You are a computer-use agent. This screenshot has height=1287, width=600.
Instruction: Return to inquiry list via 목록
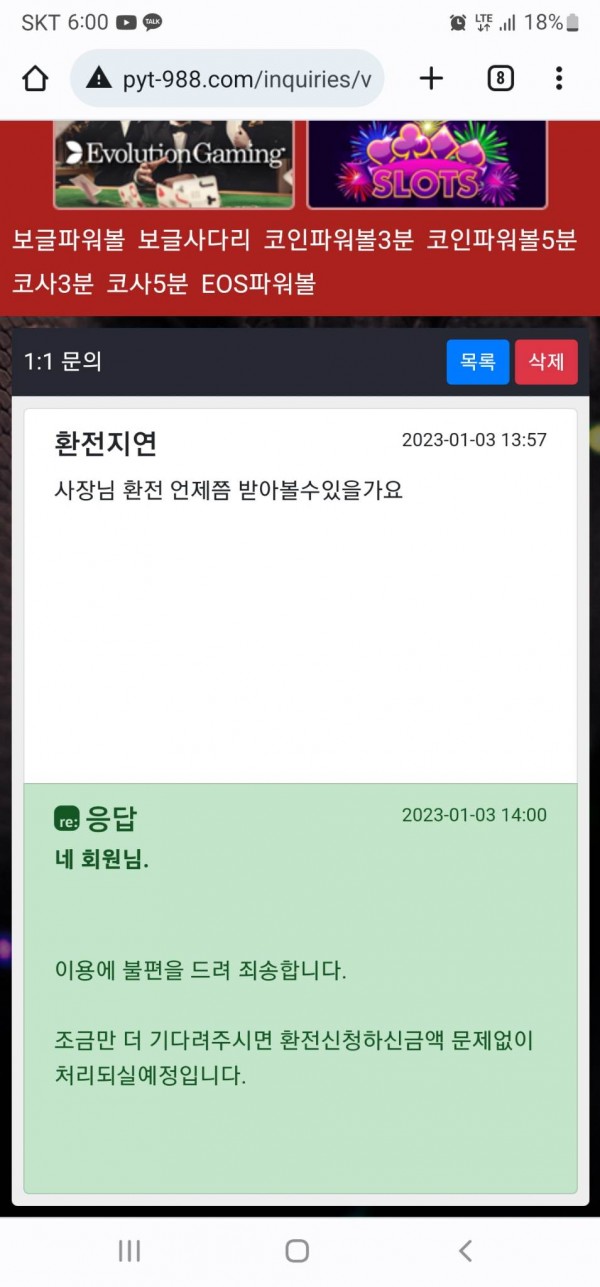click(x=478, y=362)
